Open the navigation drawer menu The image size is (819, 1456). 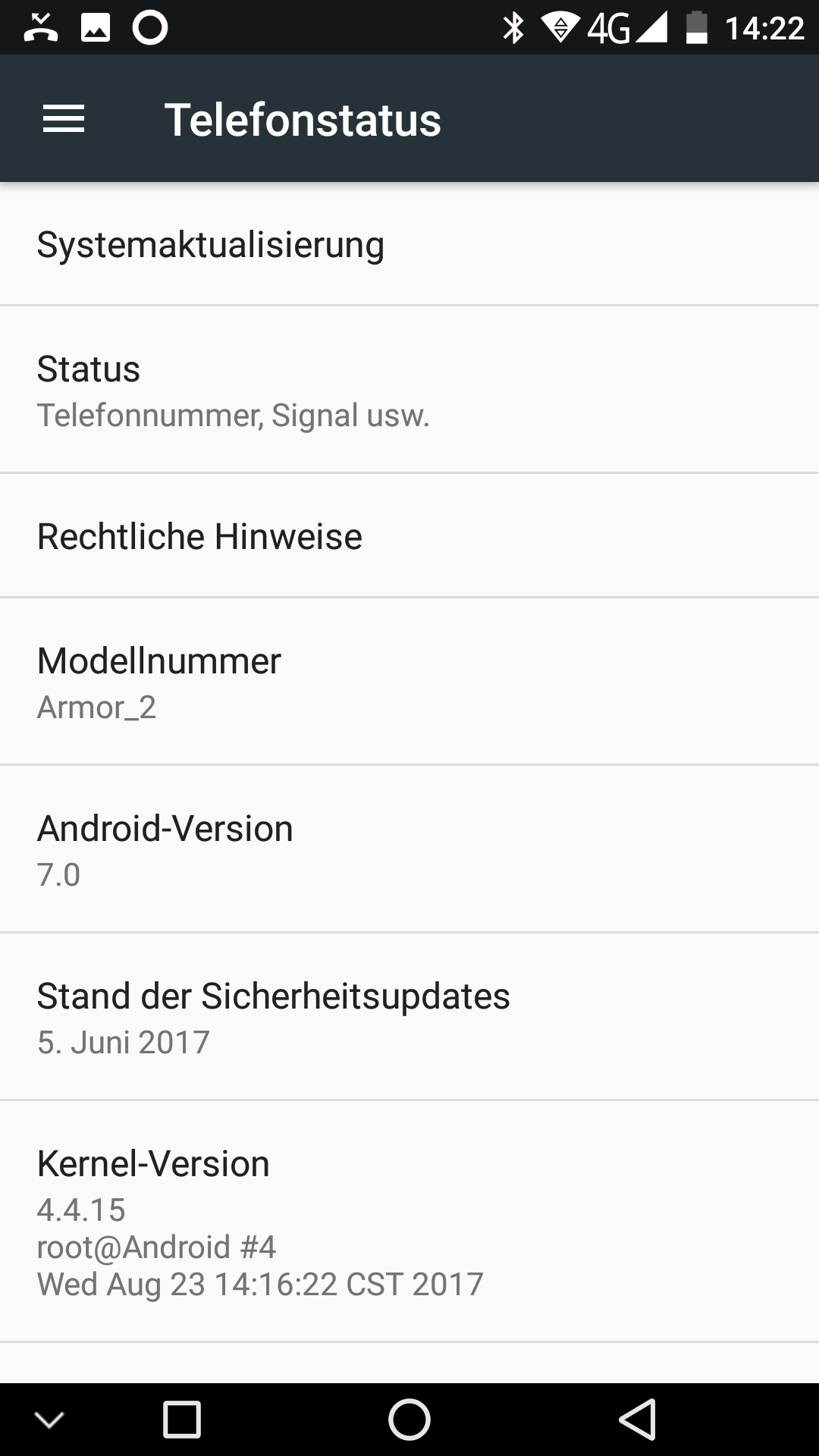(x=64, y=119)
